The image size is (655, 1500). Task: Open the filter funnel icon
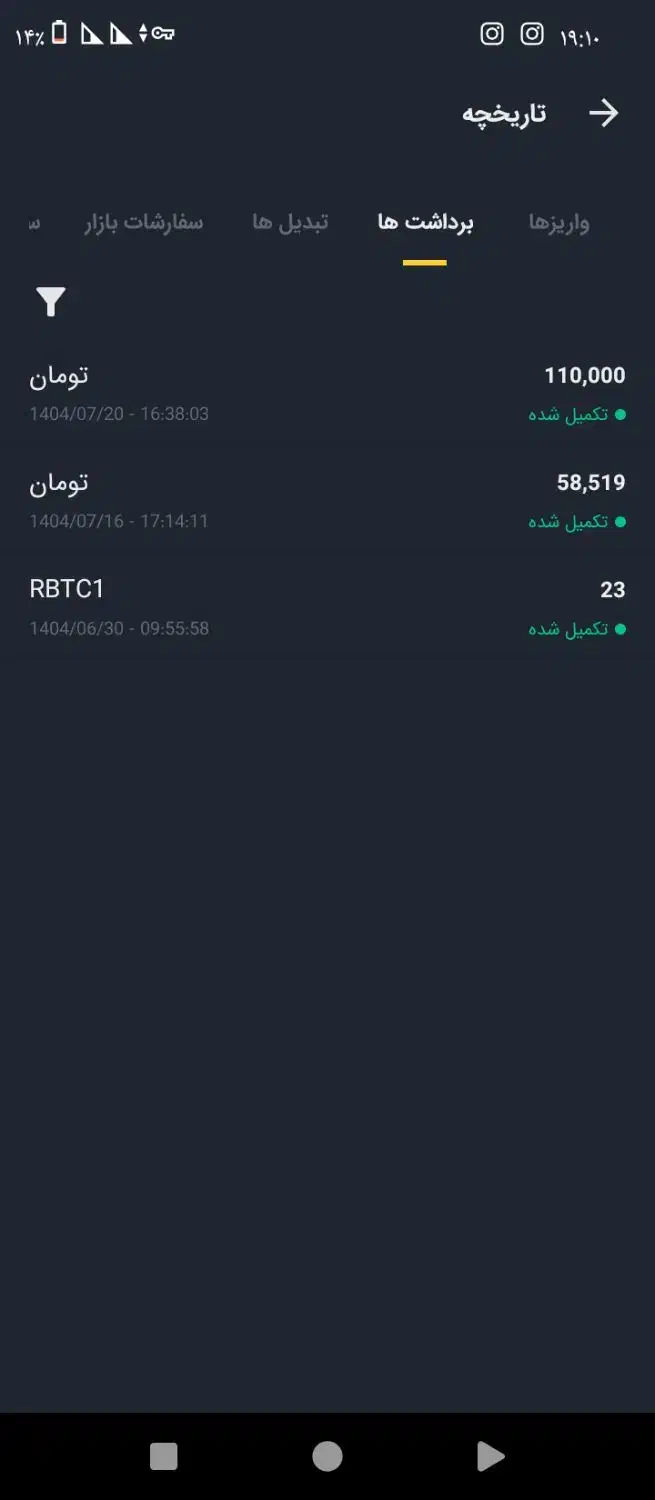tap(51, 301)
